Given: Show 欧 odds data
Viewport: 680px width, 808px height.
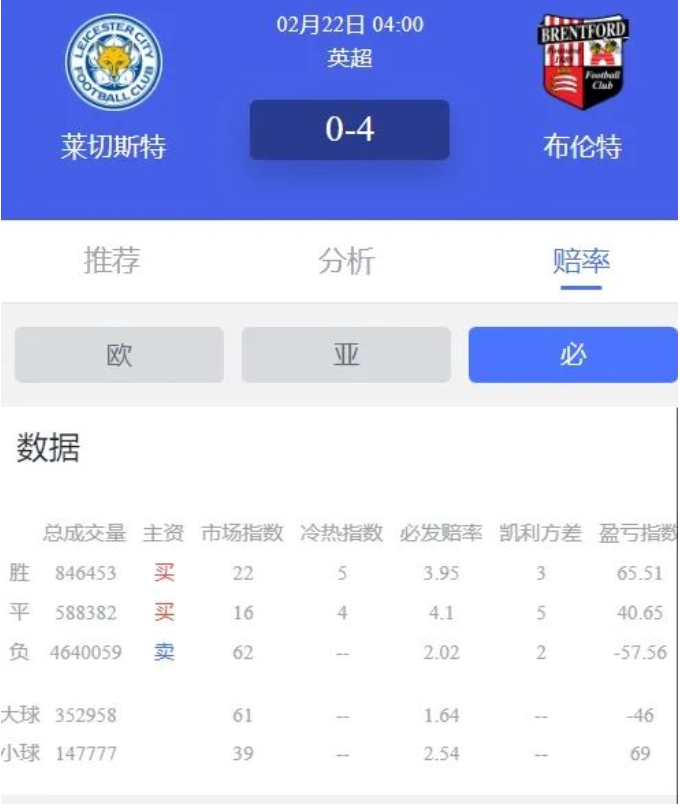Looking at the screenshot, I should 119,355.
